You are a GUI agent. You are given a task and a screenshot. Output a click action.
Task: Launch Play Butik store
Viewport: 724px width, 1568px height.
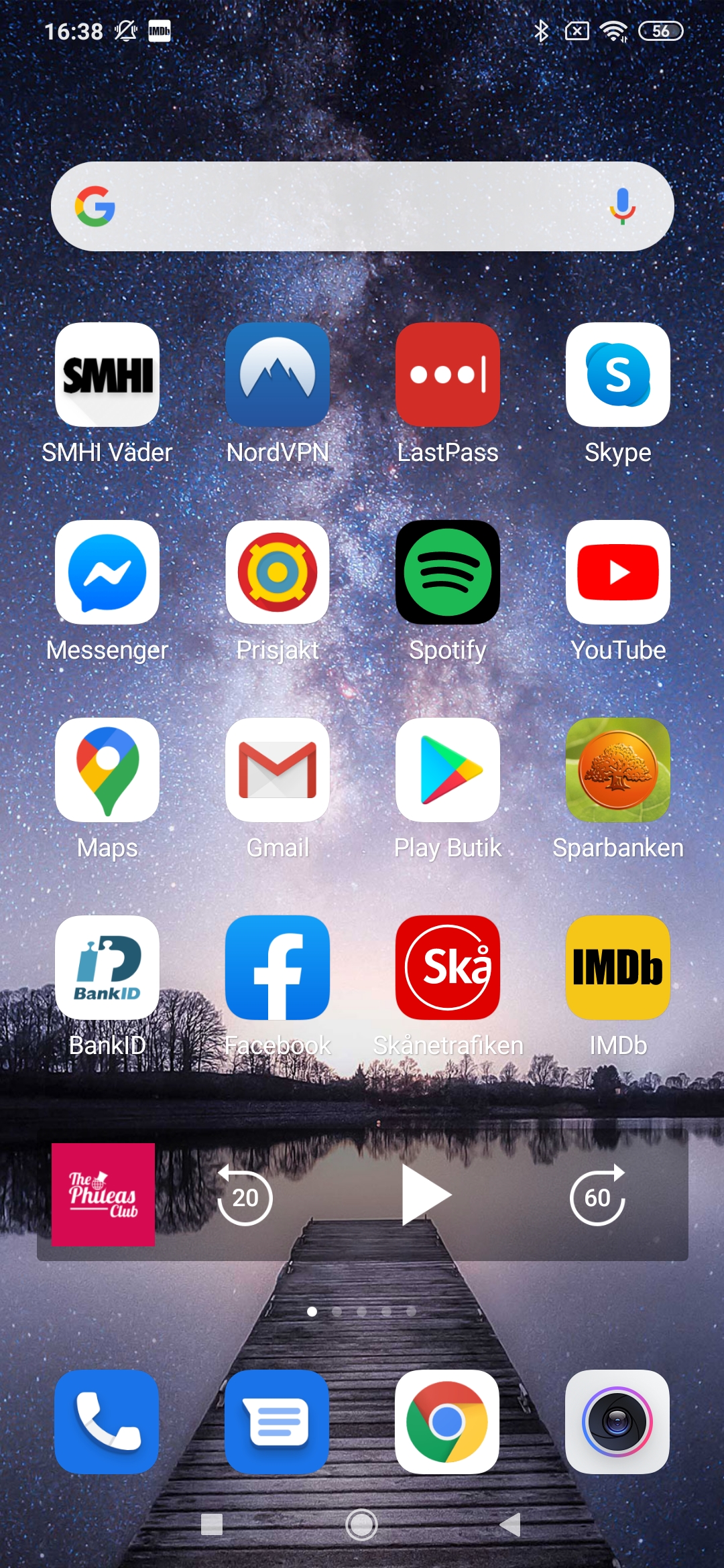click(x=448, y=770)
